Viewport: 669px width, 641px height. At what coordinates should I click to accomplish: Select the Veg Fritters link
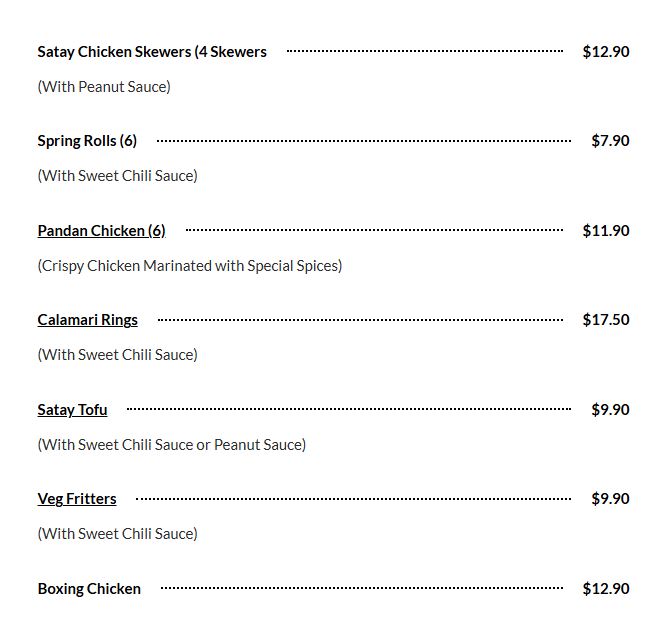[77, 499]
